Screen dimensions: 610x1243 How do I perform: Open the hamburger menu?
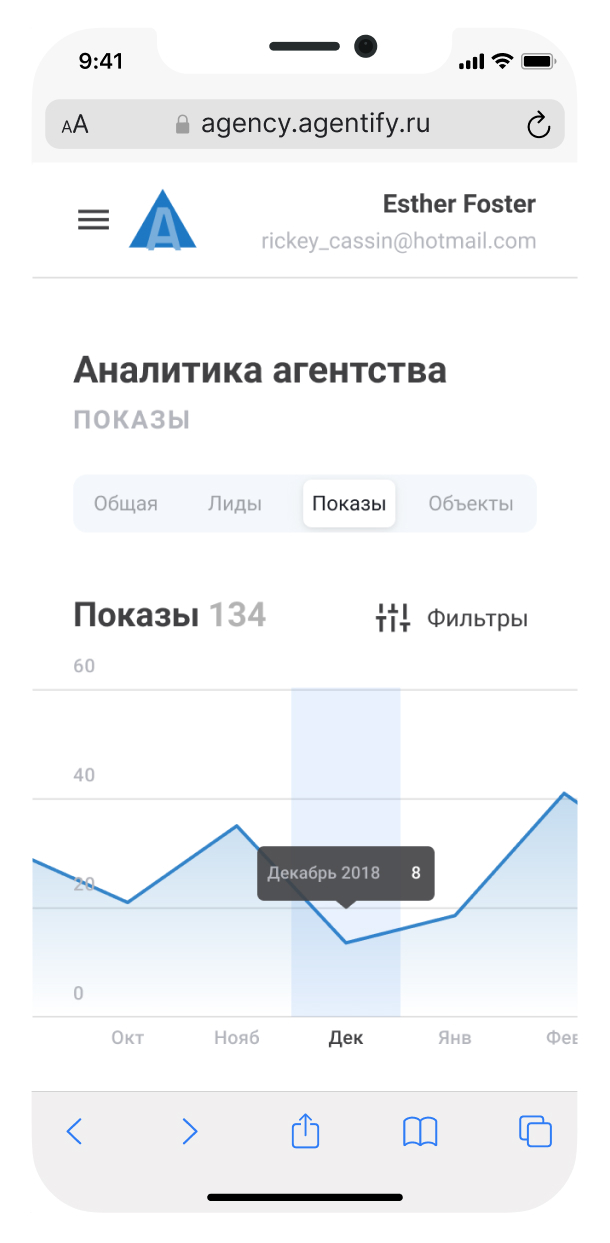[x=93, y=221]
